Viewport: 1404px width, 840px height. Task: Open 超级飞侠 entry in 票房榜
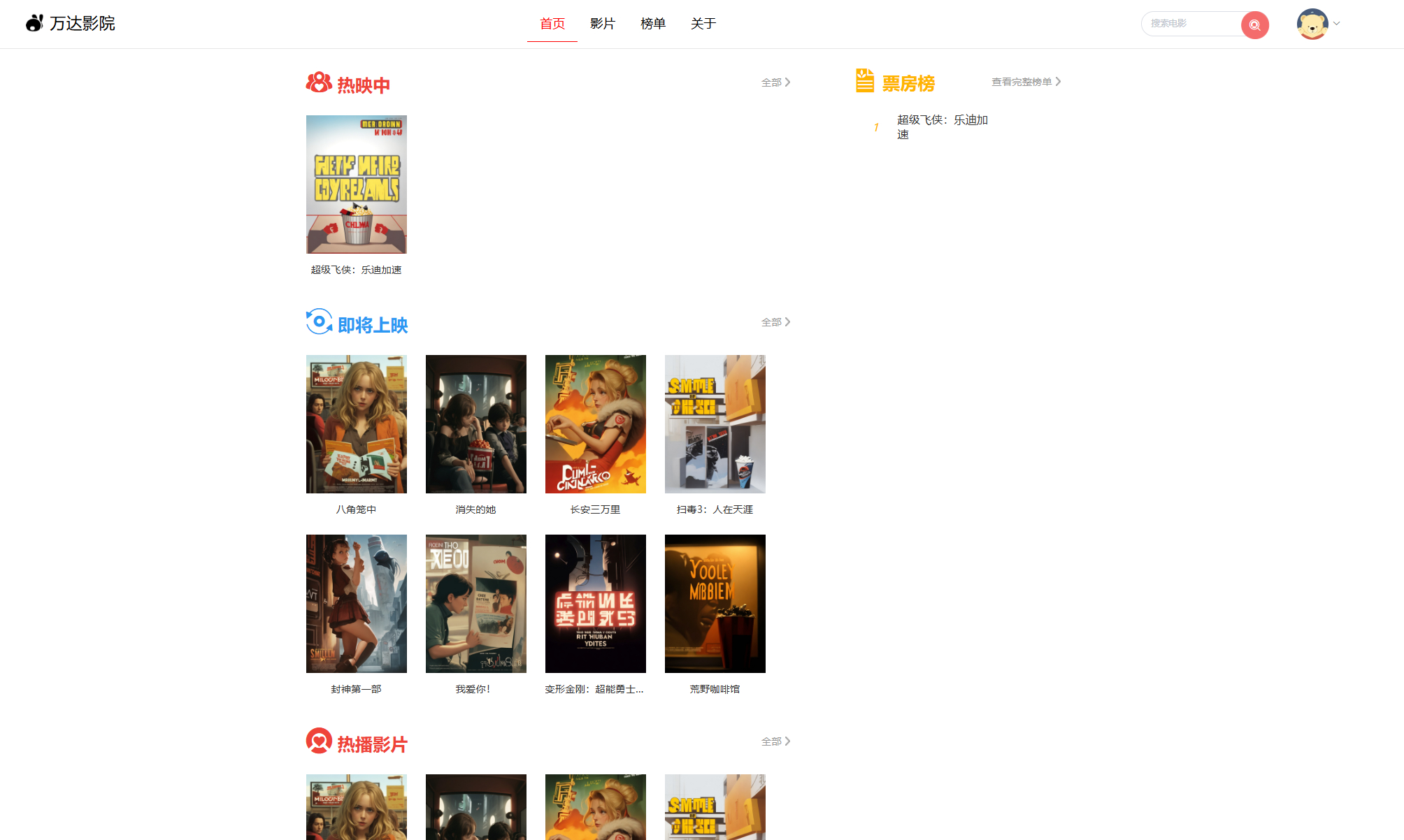coord(942,127)
